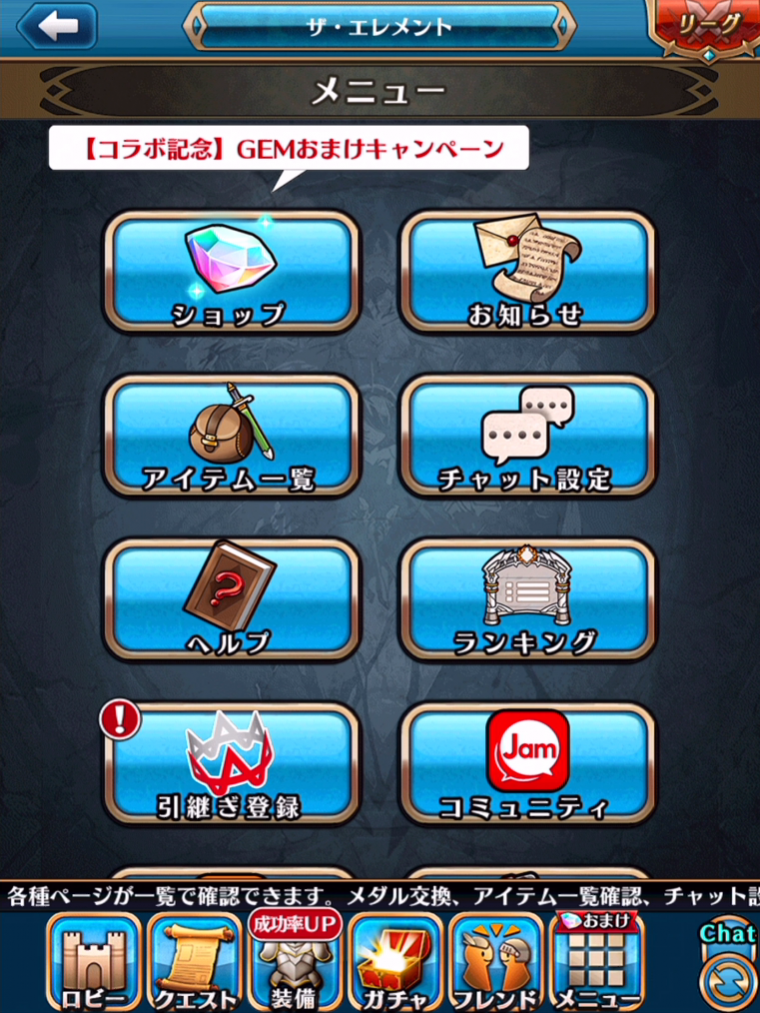Tap the ザ・エレメント title bar
Image resolution: width=760 pixels, height=1013 pixels.
click(380, 27)
